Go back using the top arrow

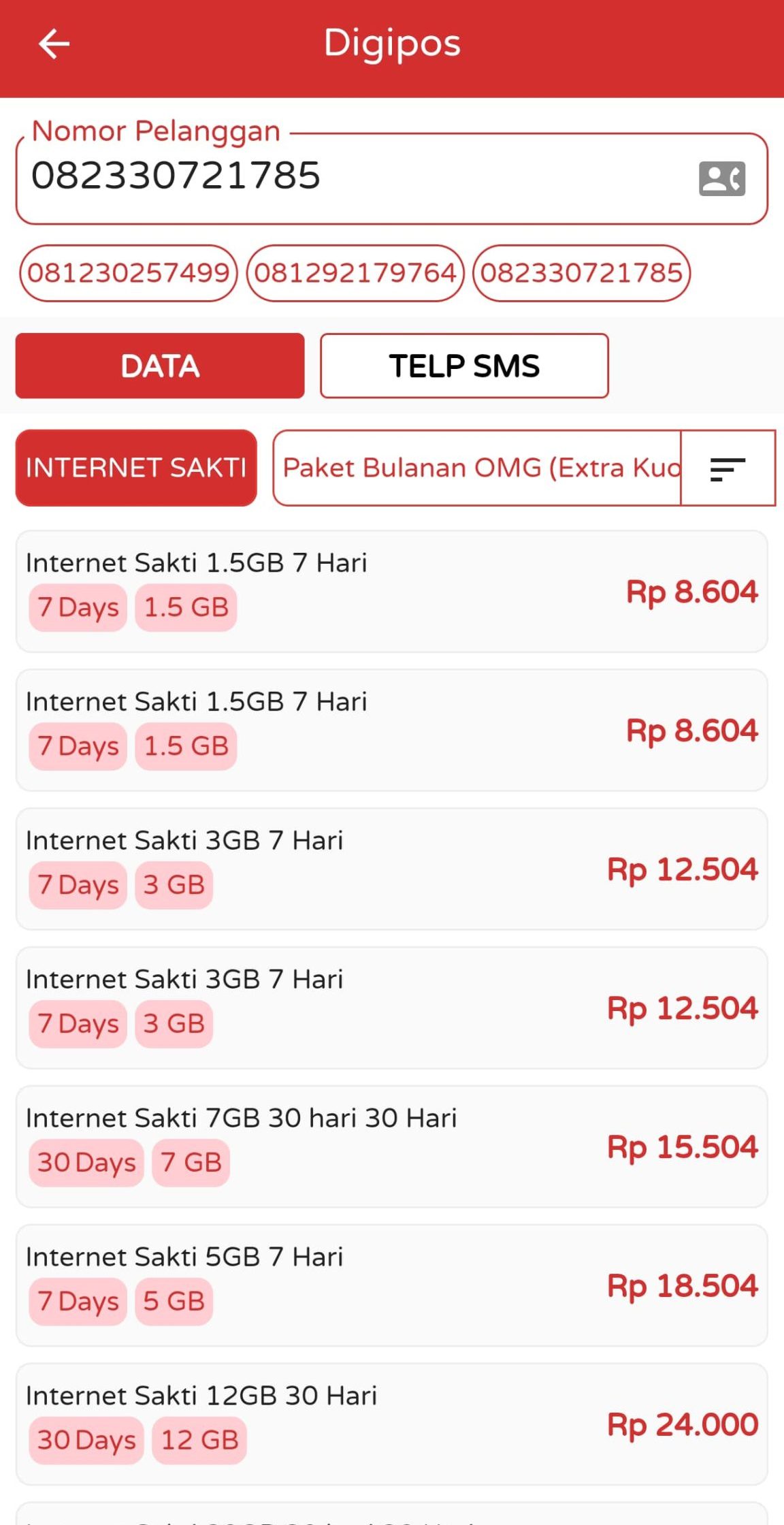[54, 44]
